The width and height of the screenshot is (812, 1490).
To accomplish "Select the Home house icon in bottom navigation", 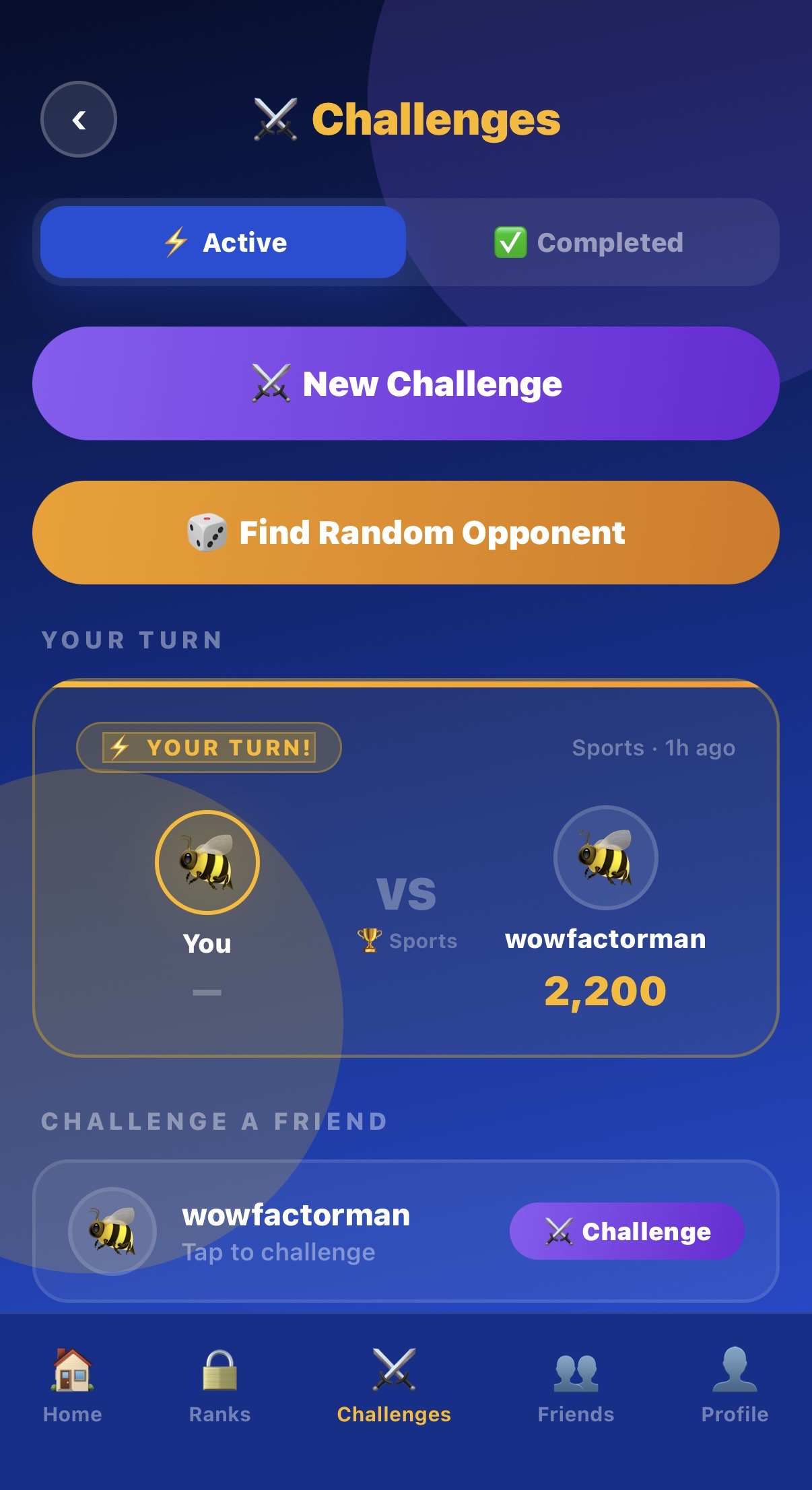I will [x=72, y=1376].
